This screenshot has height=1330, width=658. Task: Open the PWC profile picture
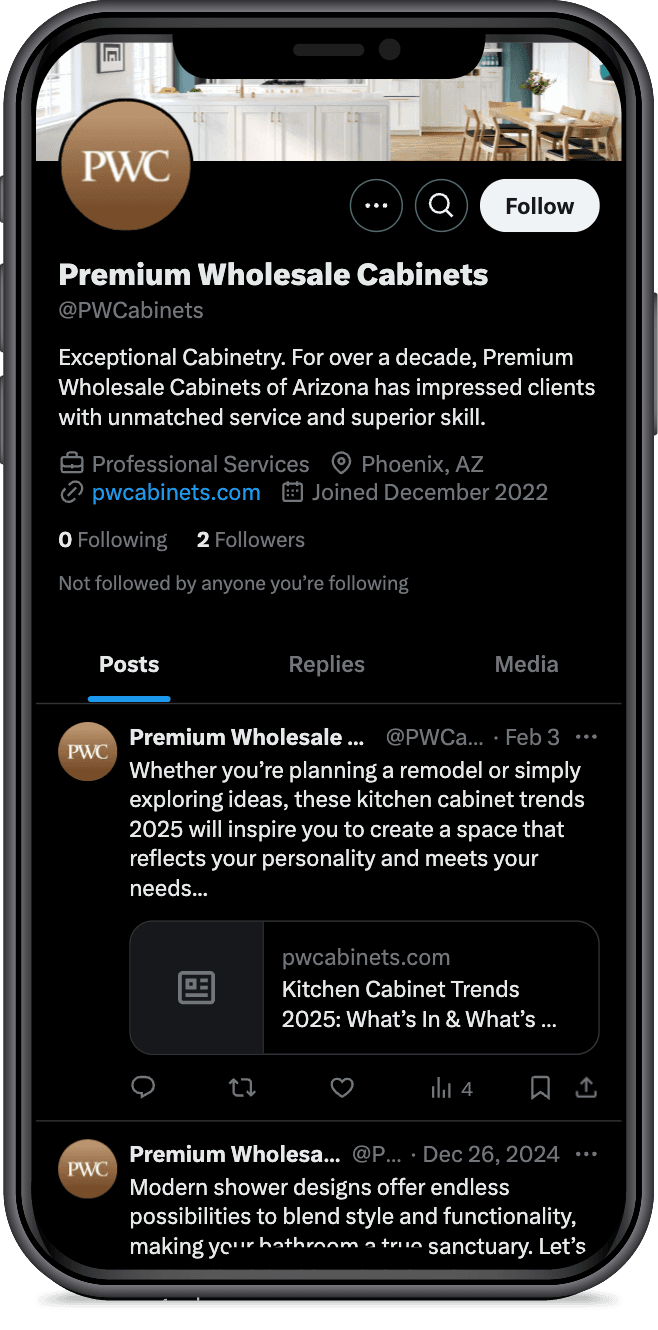click(x=126, y=166)
